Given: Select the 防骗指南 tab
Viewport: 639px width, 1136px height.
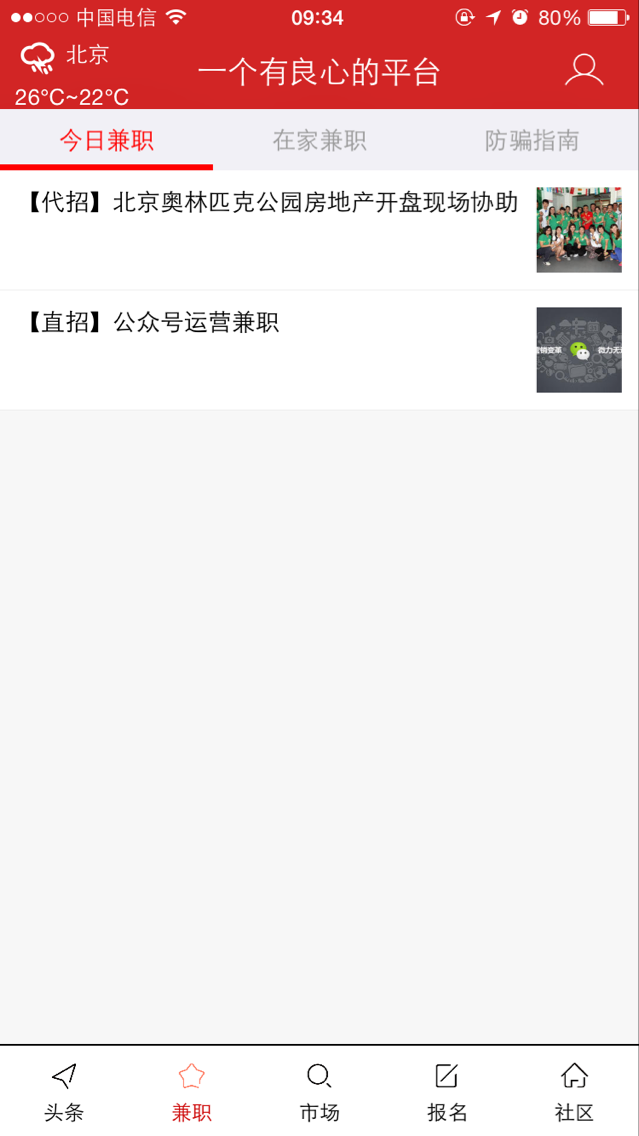Looking at the screenshot, I should coord(532,141).
